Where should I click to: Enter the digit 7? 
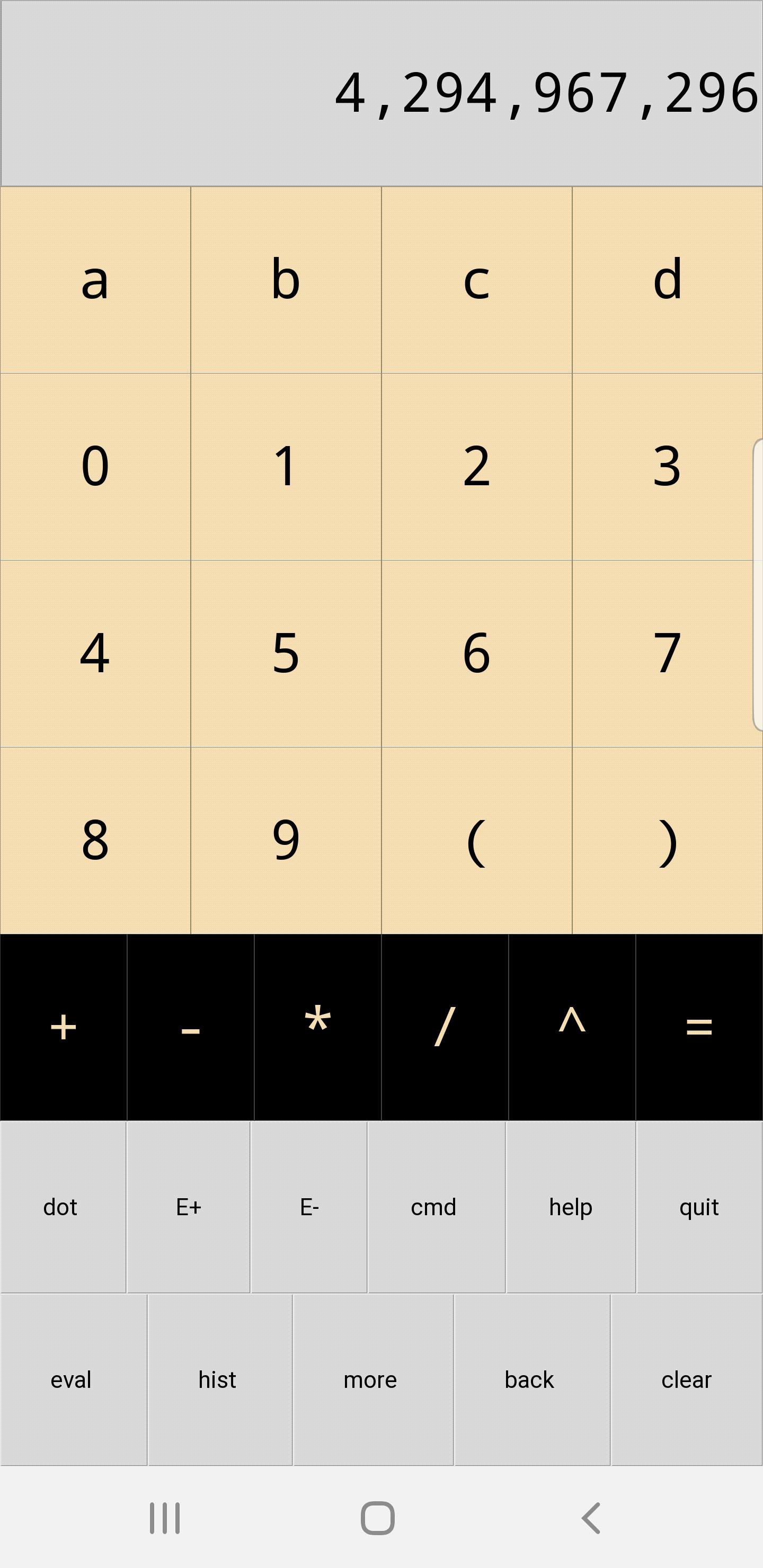pyautogui.click(x=667, y=653)
